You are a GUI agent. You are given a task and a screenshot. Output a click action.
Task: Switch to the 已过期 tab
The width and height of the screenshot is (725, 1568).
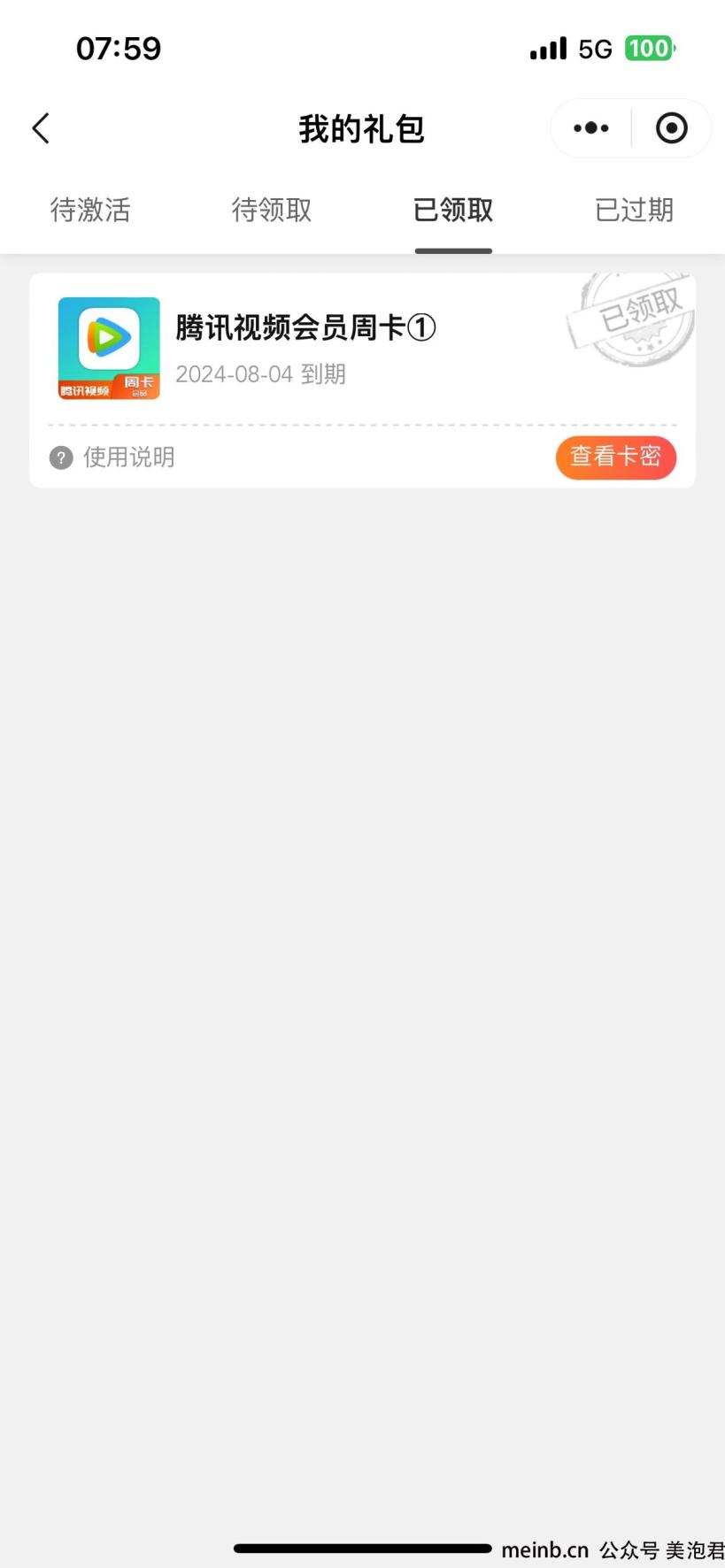[x=634, y=210]
